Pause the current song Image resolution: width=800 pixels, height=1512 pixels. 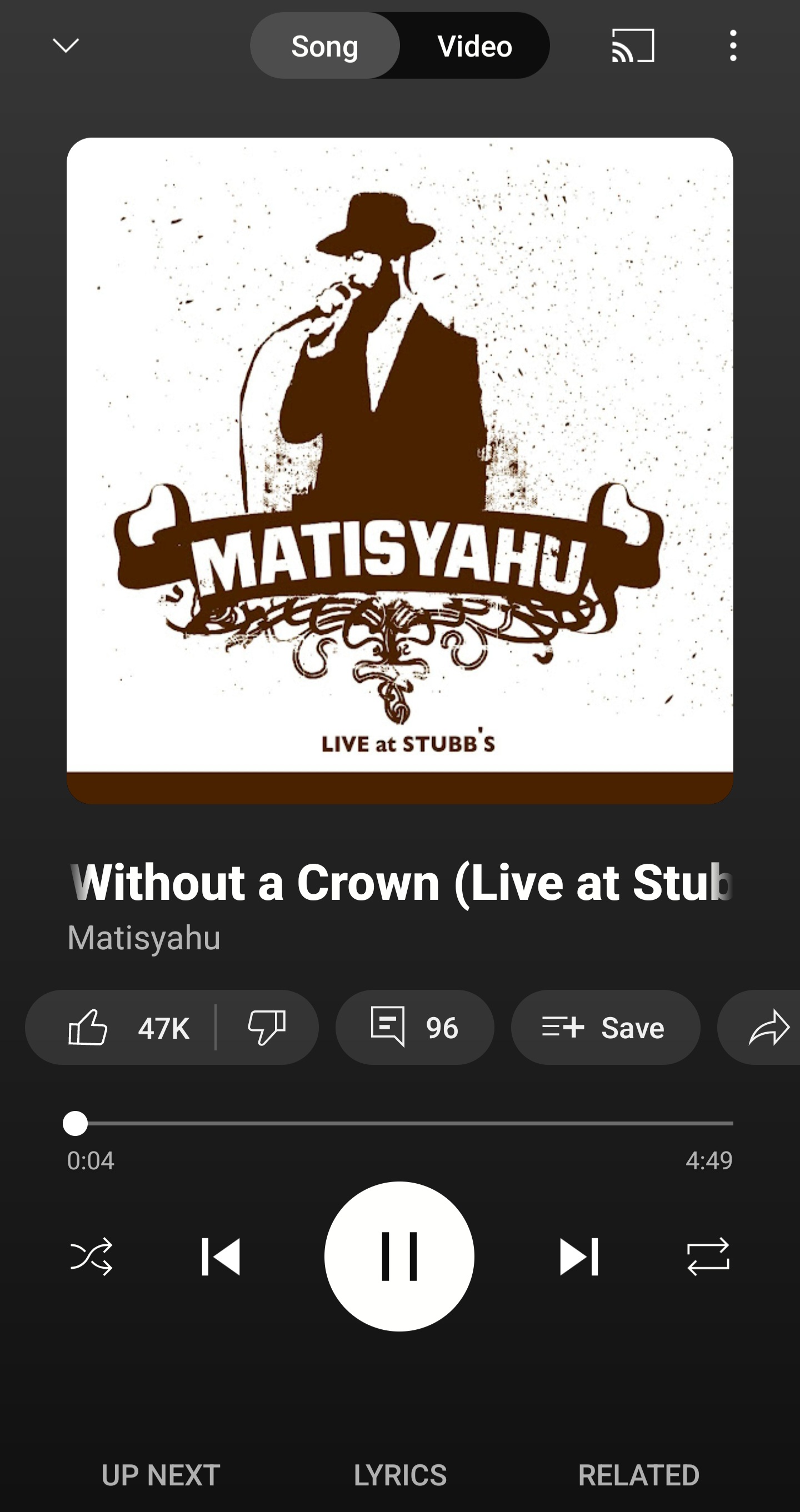click(x=399, y=1256)
